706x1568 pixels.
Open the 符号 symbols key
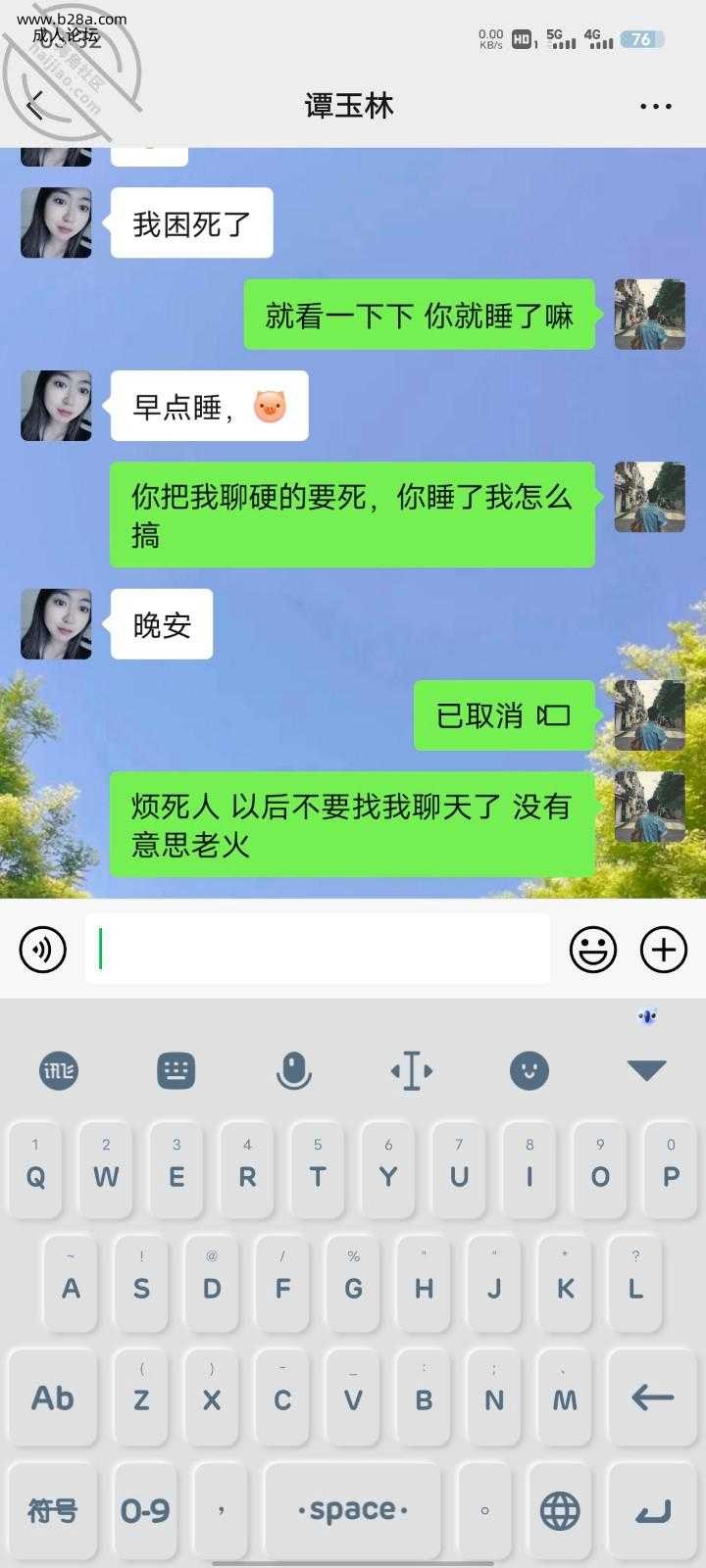click(52, 1511)
